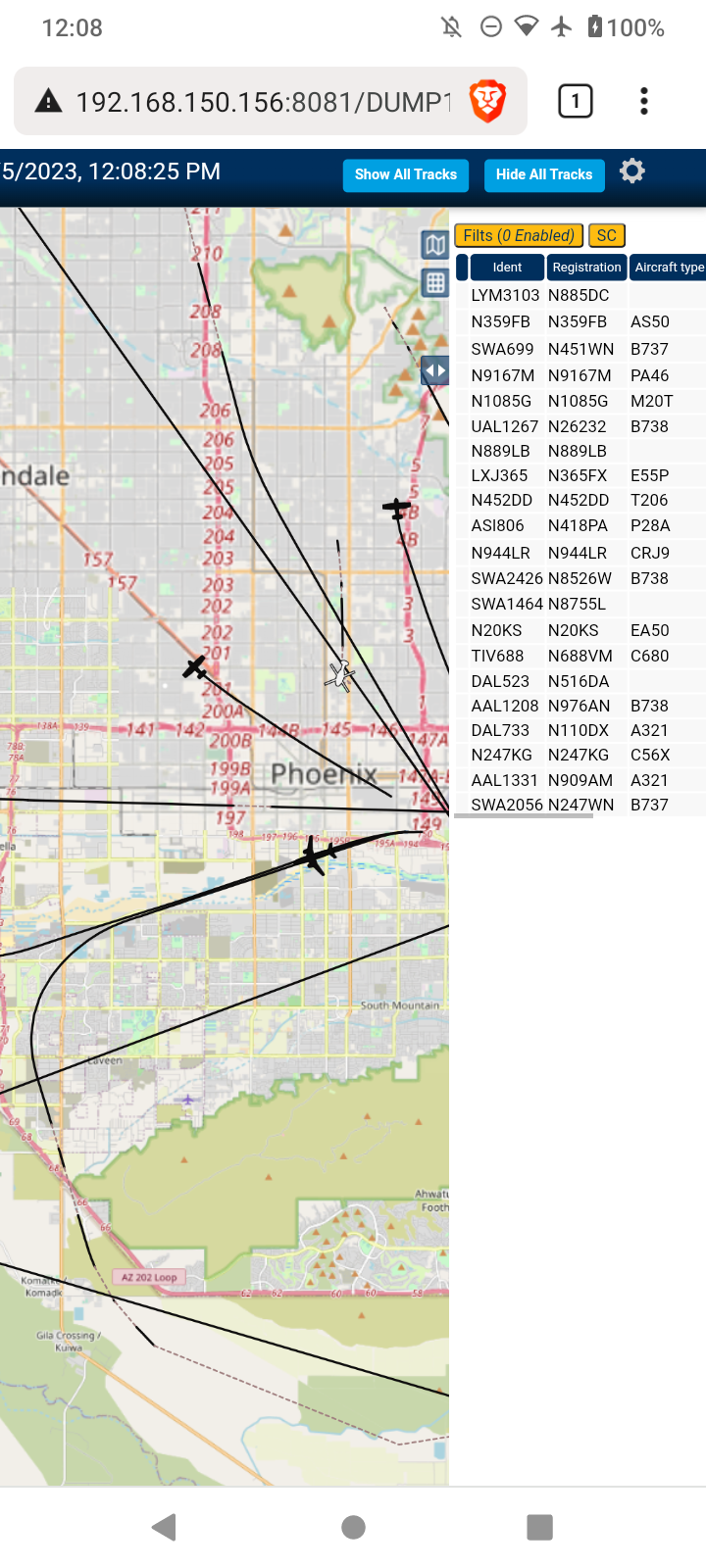The height and width of the screenshot is (1568, 706).
Task: Tap the Show All Tracks button
Action: point(406,174)
